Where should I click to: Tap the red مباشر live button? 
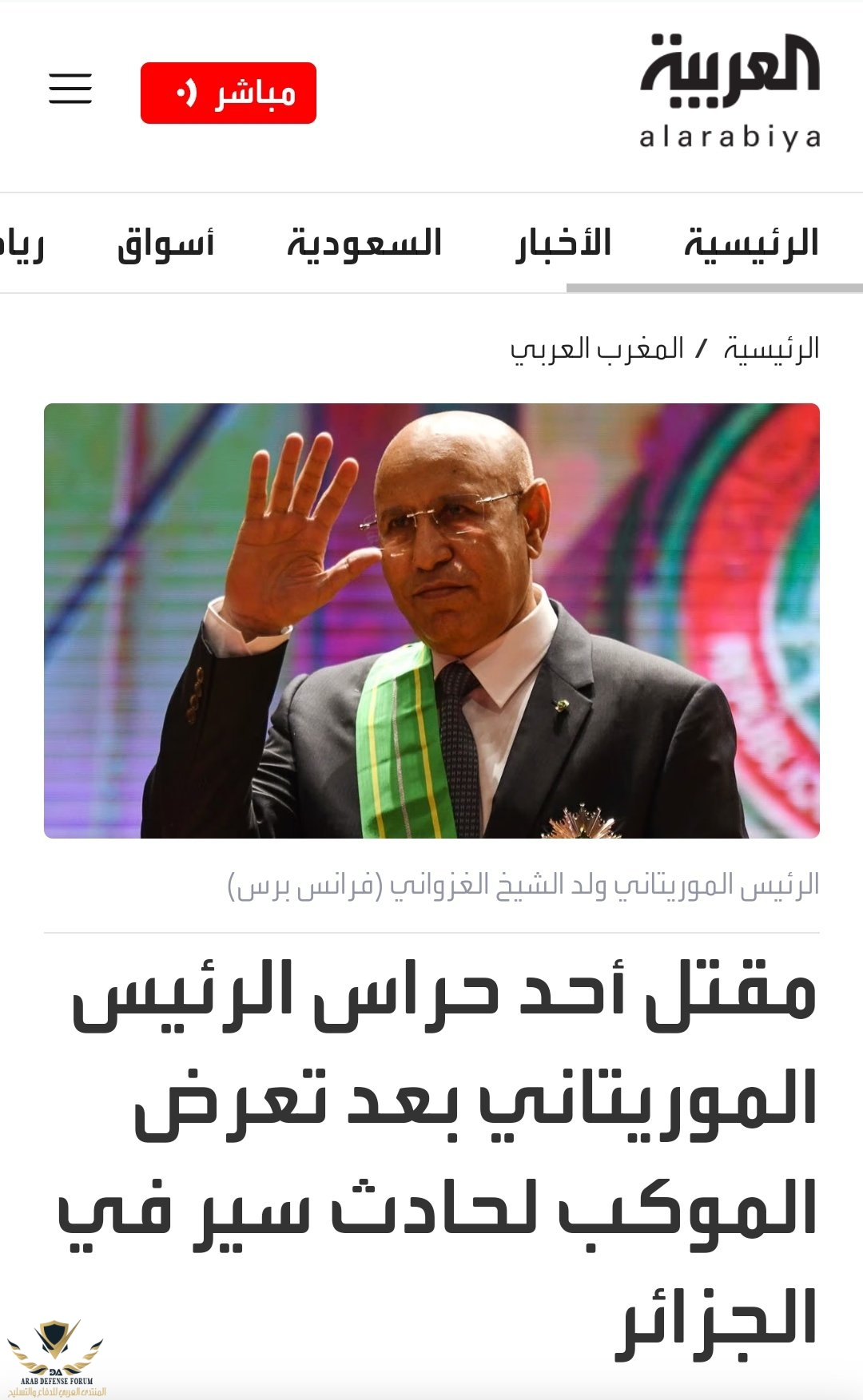tap(229, 93)
